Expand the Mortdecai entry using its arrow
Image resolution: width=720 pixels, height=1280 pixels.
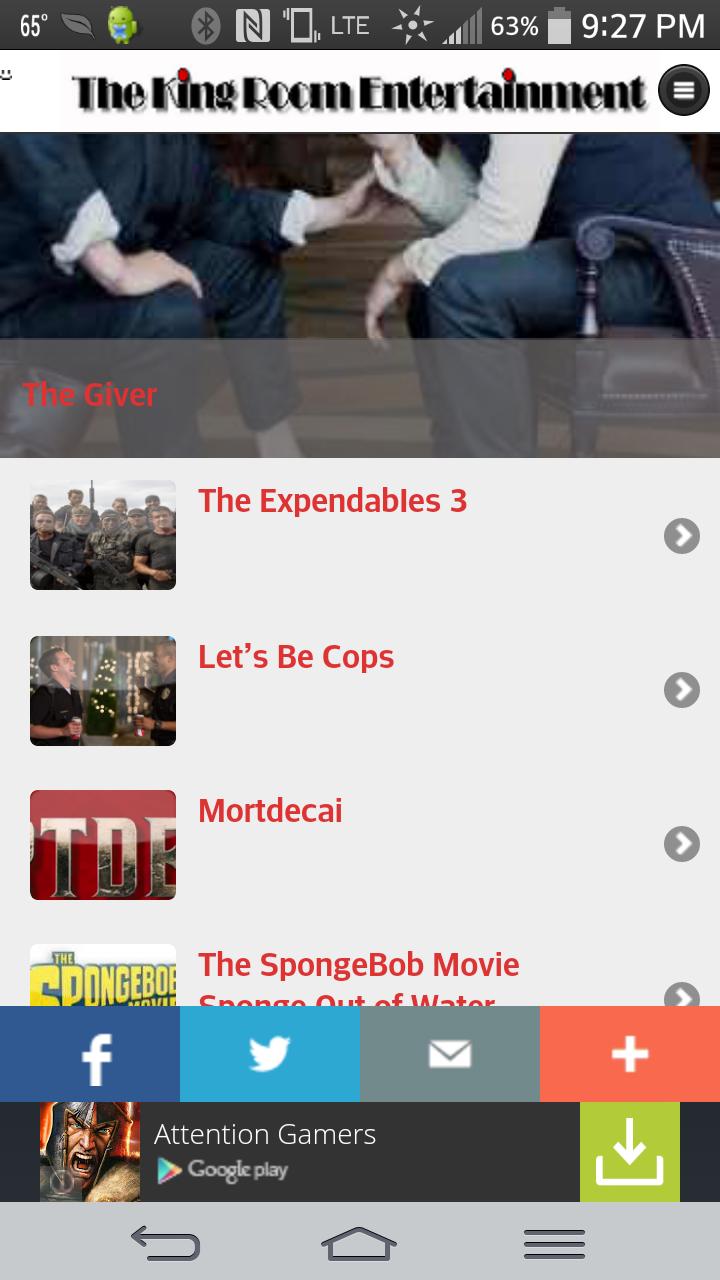pyautogui.click(x=681, y=844)
